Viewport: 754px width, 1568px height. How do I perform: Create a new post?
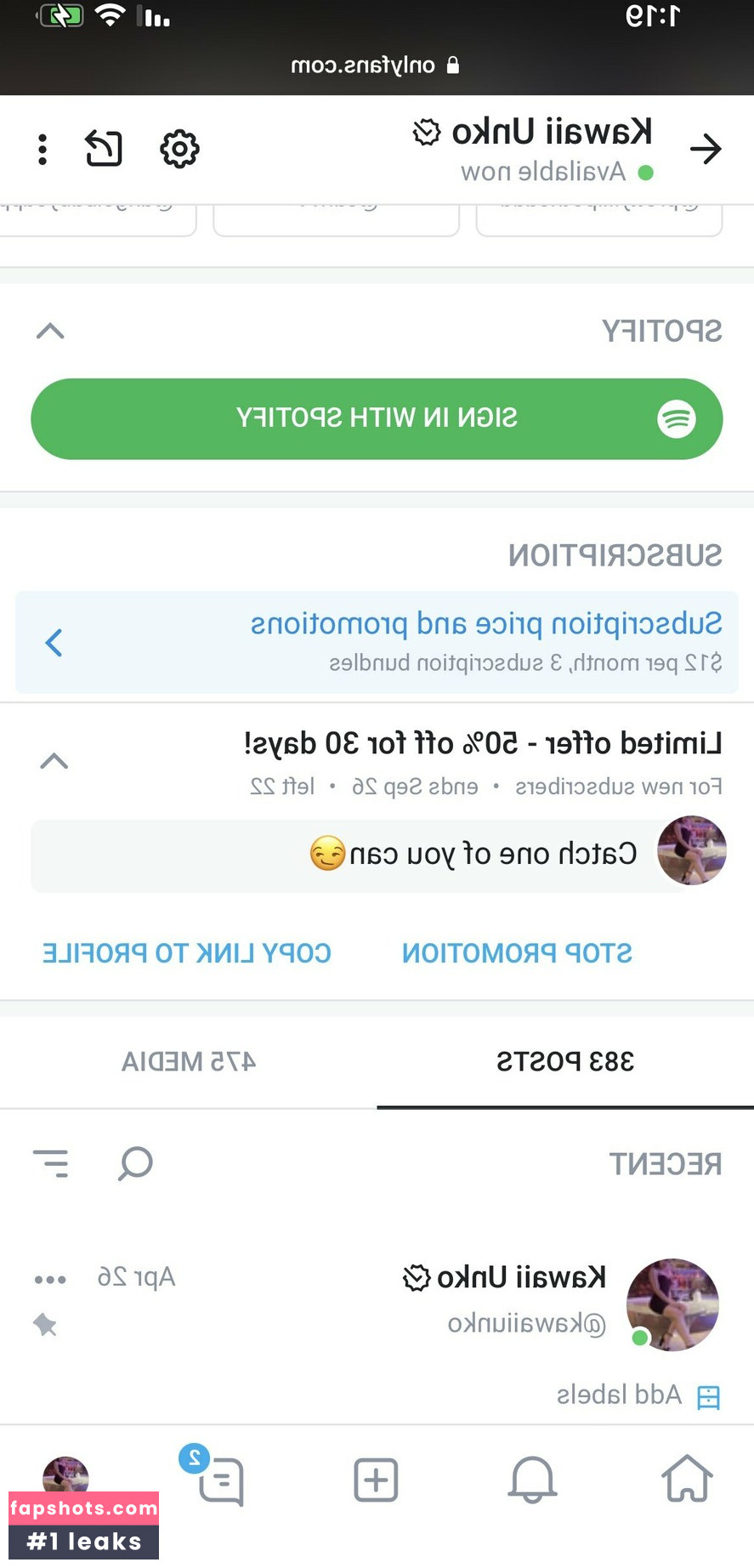[376, 1480]
